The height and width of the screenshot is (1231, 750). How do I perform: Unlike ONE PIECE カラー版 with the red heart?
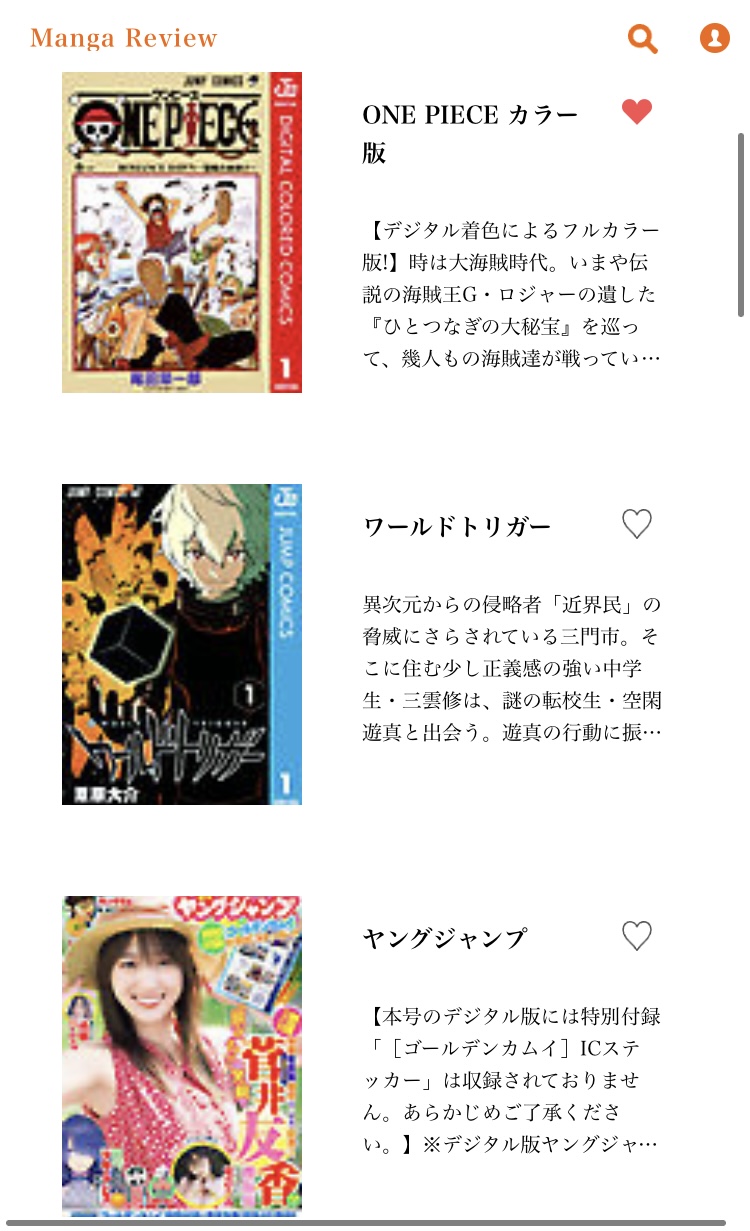coord(637,112)
